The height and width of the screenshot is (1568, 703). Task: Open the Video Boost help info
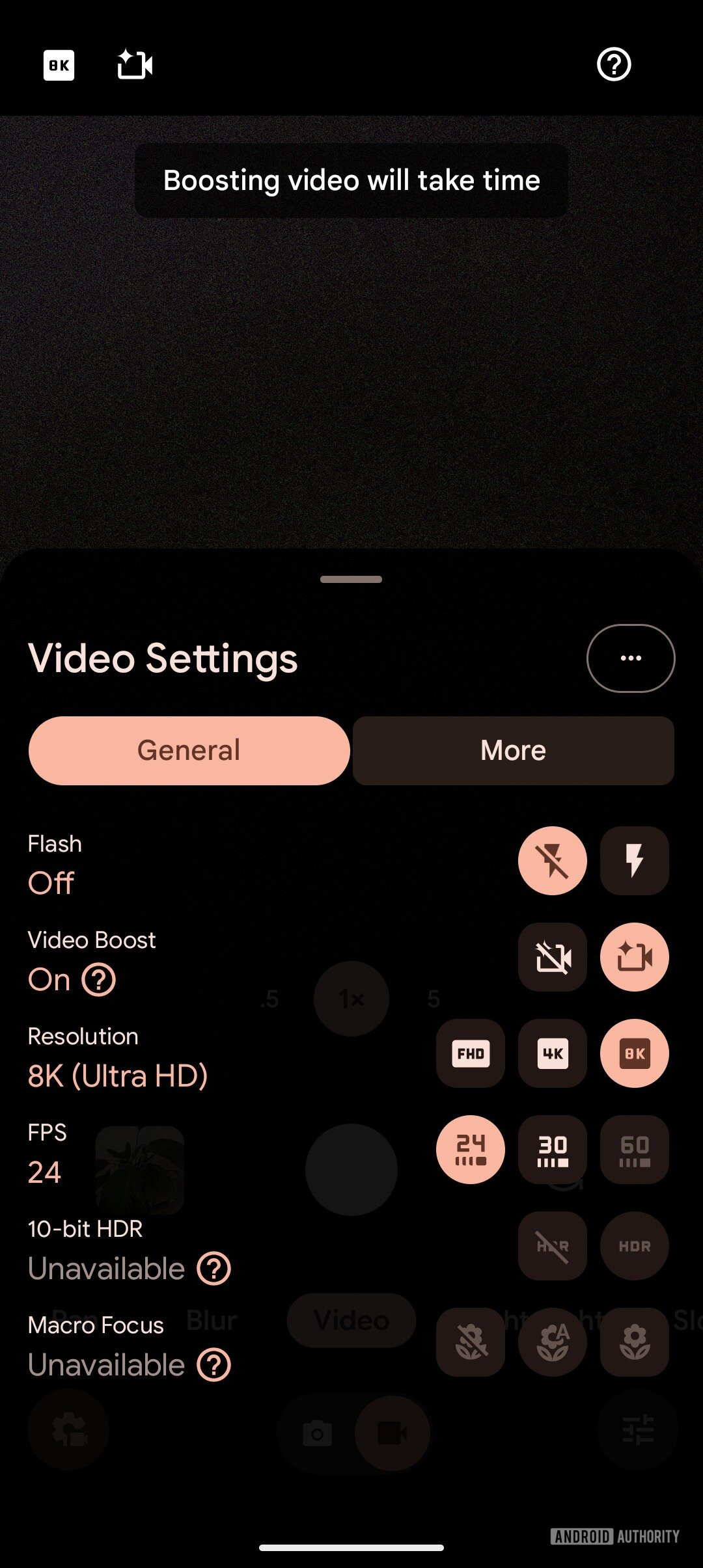click(x=99, y=980)
